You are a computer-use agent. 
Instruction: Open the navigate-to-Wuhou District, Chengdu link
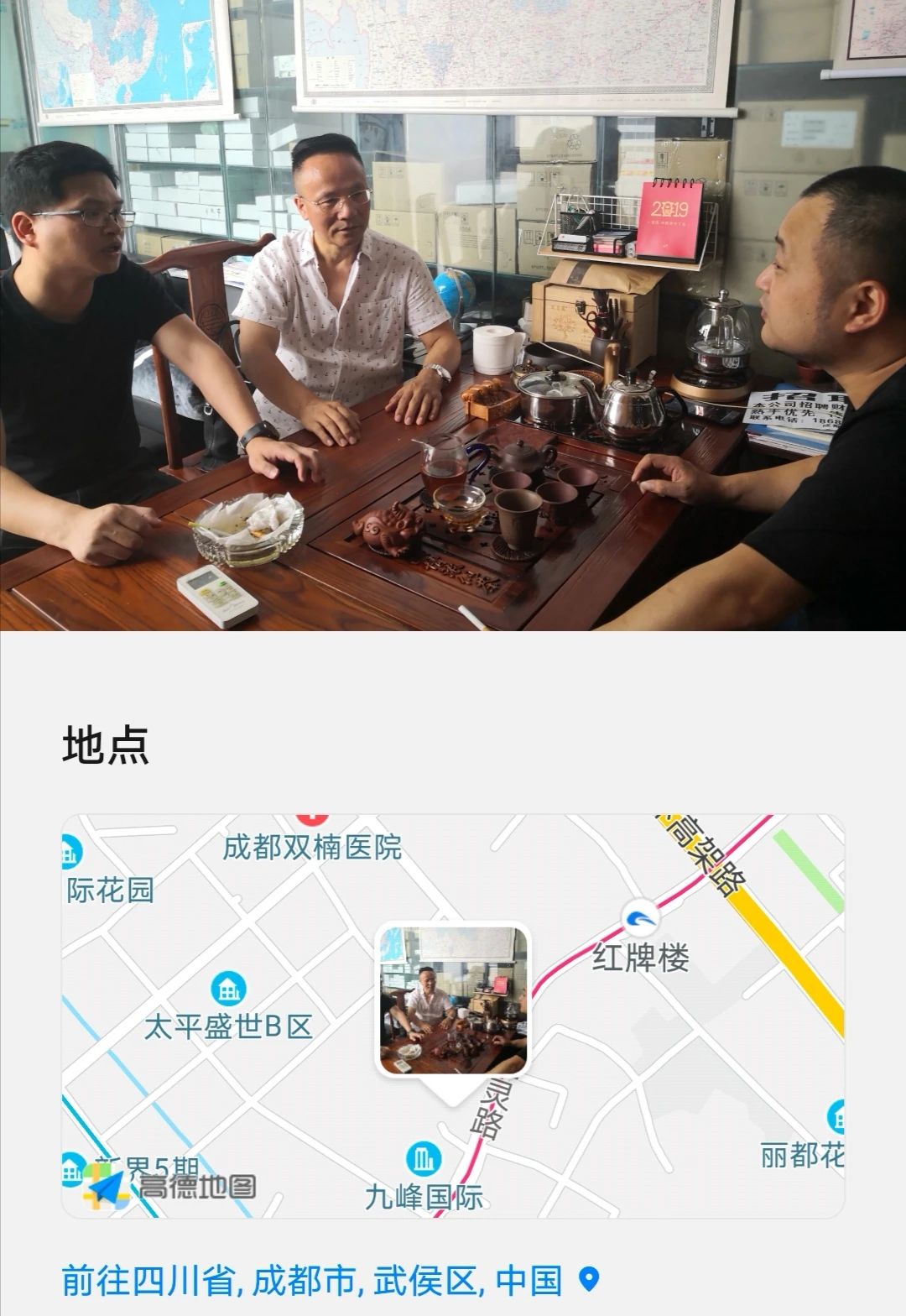(x=312, y=1281)
